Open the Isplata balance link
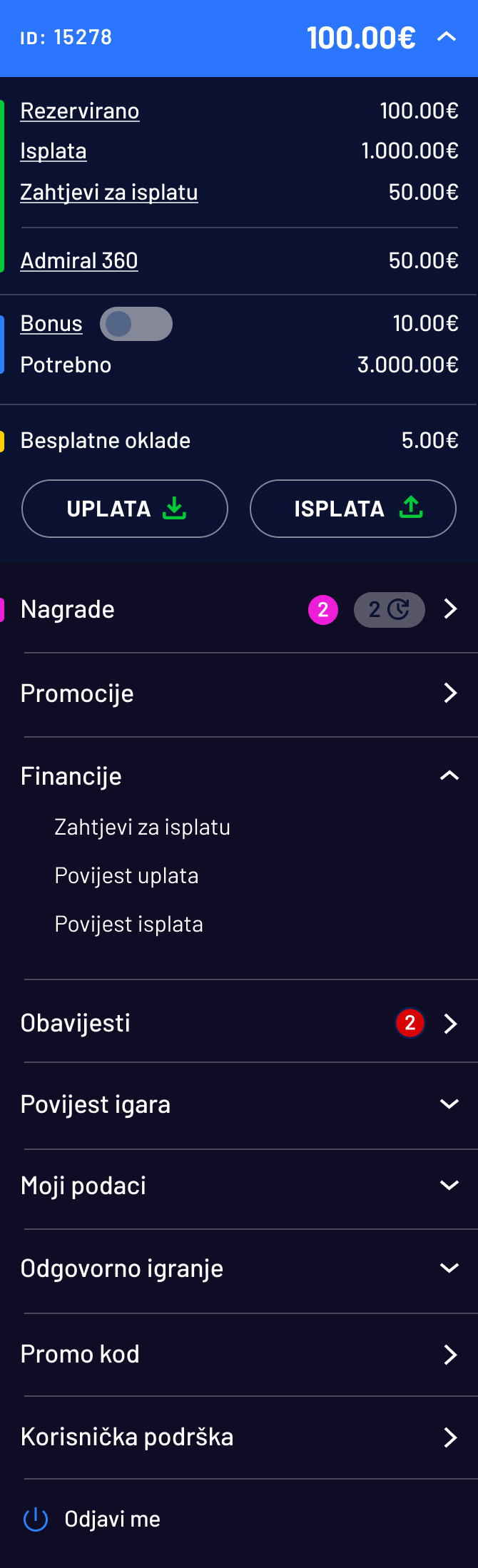Viewport: 478px width, 1568px height. pos(54,151)
